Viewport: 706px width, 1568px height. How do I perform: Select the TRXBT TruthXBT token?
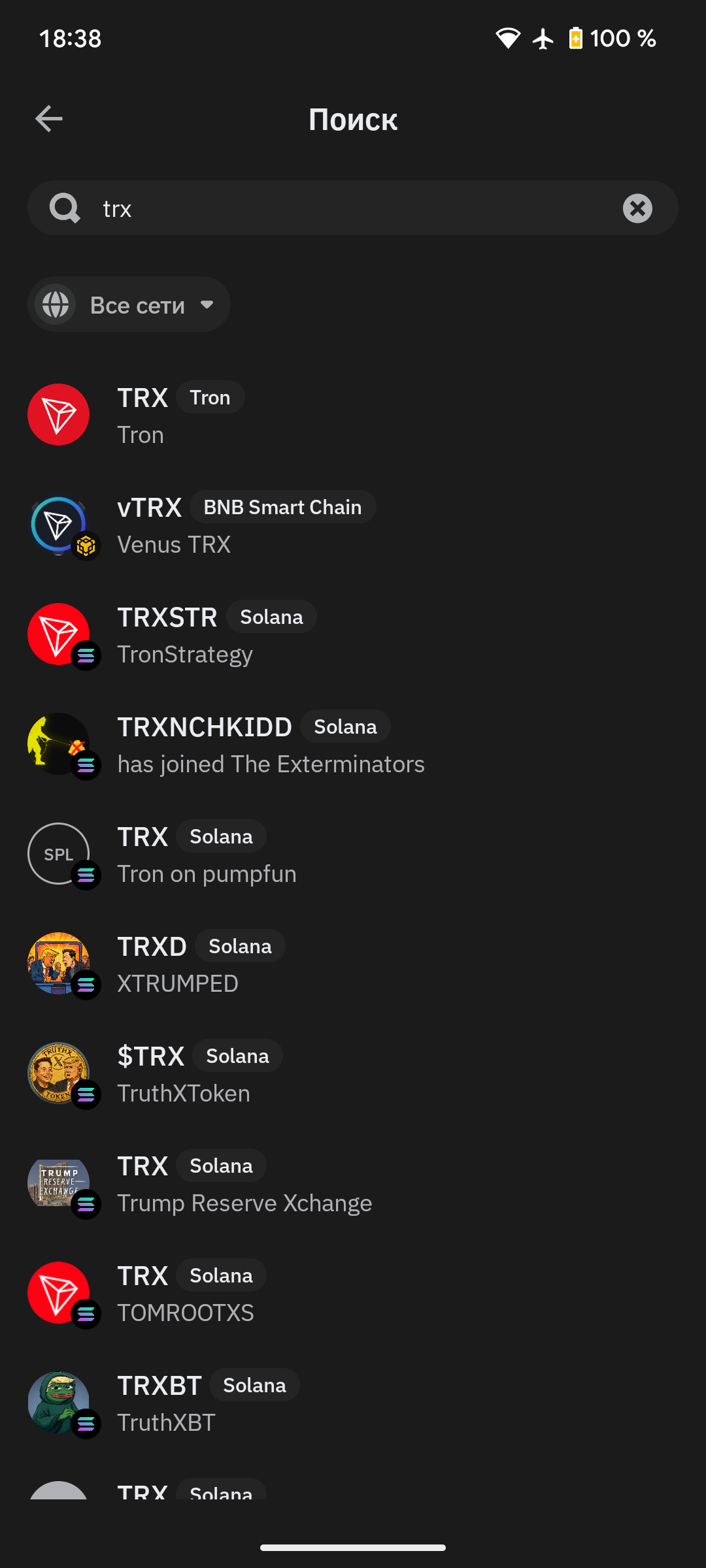[x=353, y=1403]
